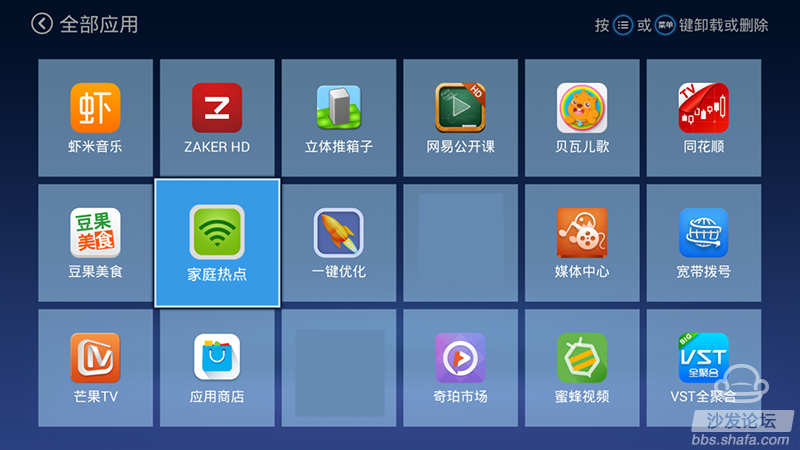This screenshot has height=450, width=800.
Task: Open the 同花顺 app
Action: (704, 117)
